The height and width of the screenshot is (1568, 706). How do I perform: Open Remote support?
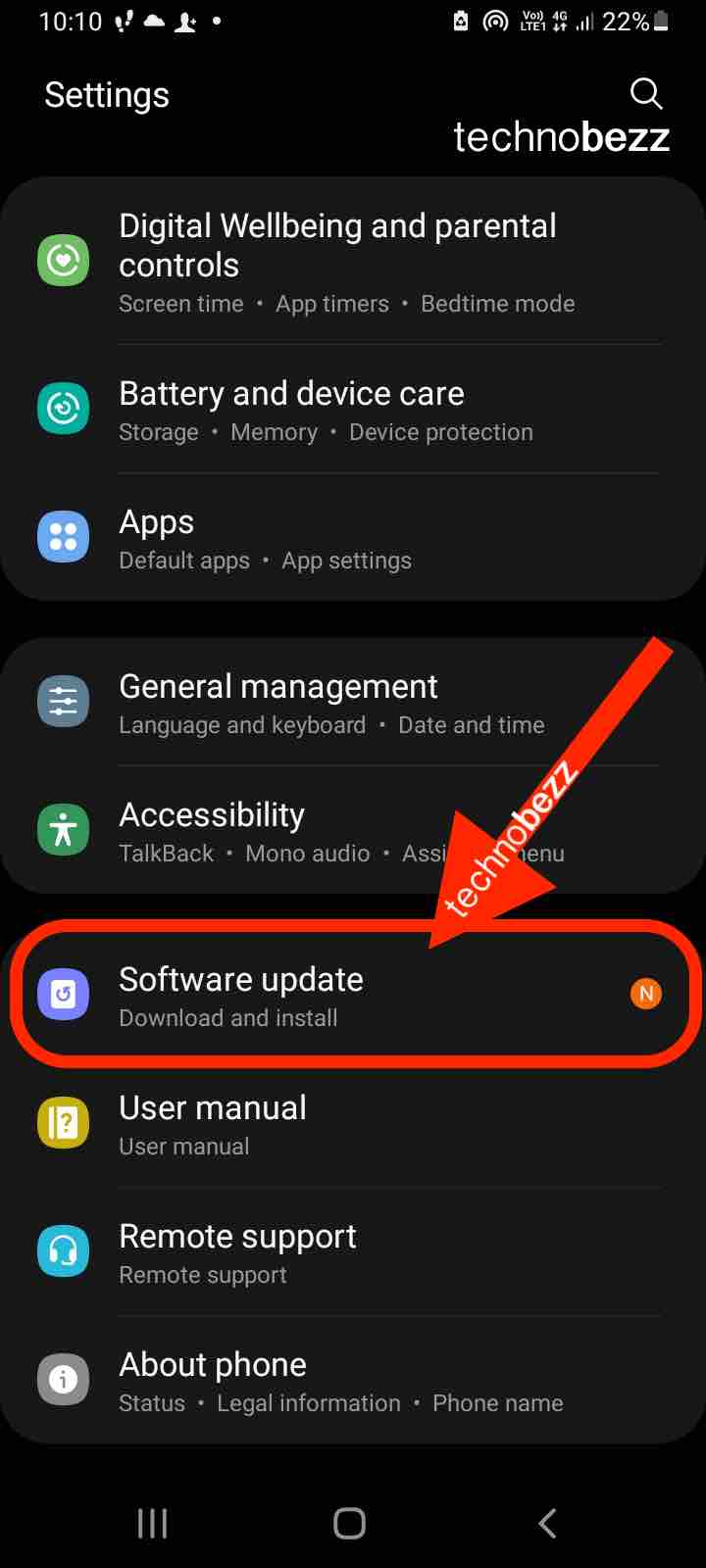353,1252
